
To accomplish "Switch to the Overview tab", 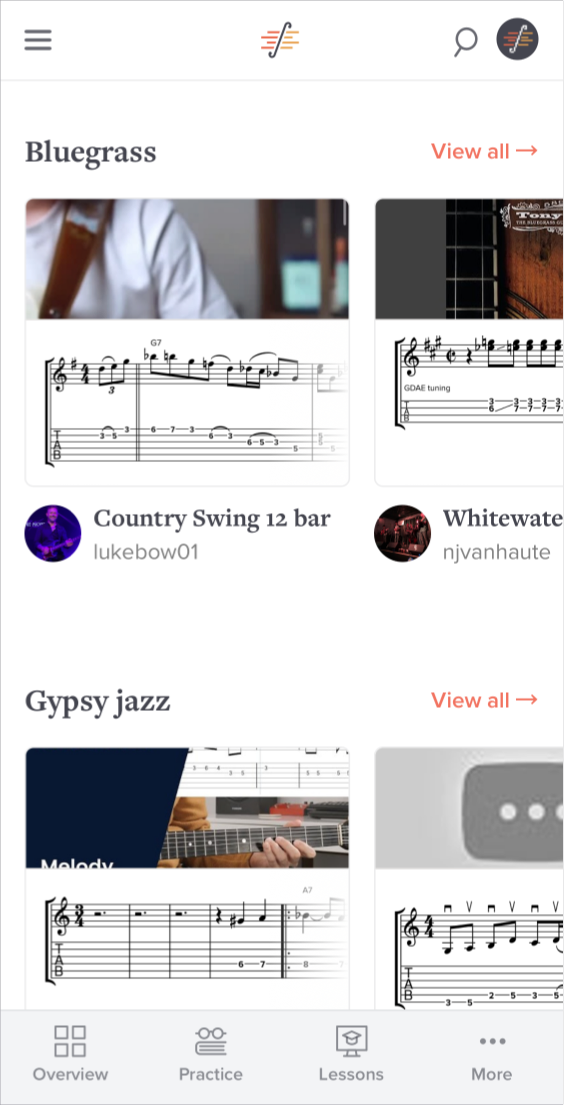I will (70, 1054).
